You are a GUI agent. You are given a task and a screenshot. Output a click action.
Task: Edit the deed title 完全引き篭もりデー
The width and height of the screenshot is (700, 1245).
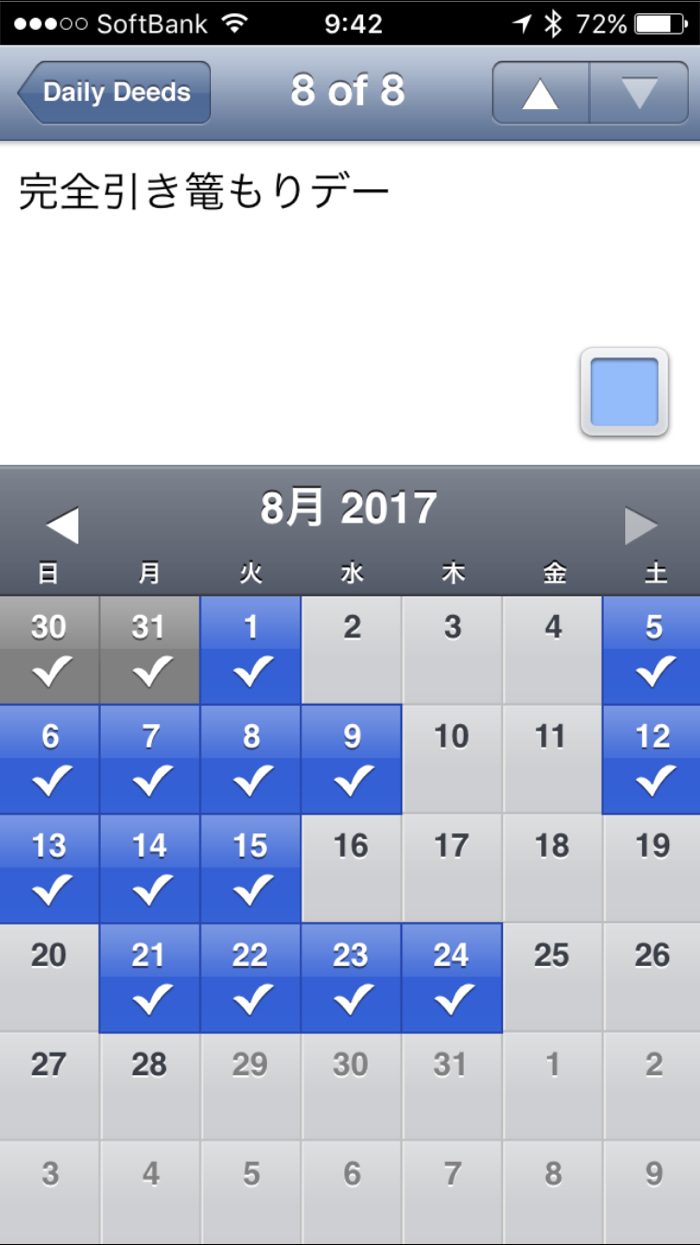tap(205, 192)
